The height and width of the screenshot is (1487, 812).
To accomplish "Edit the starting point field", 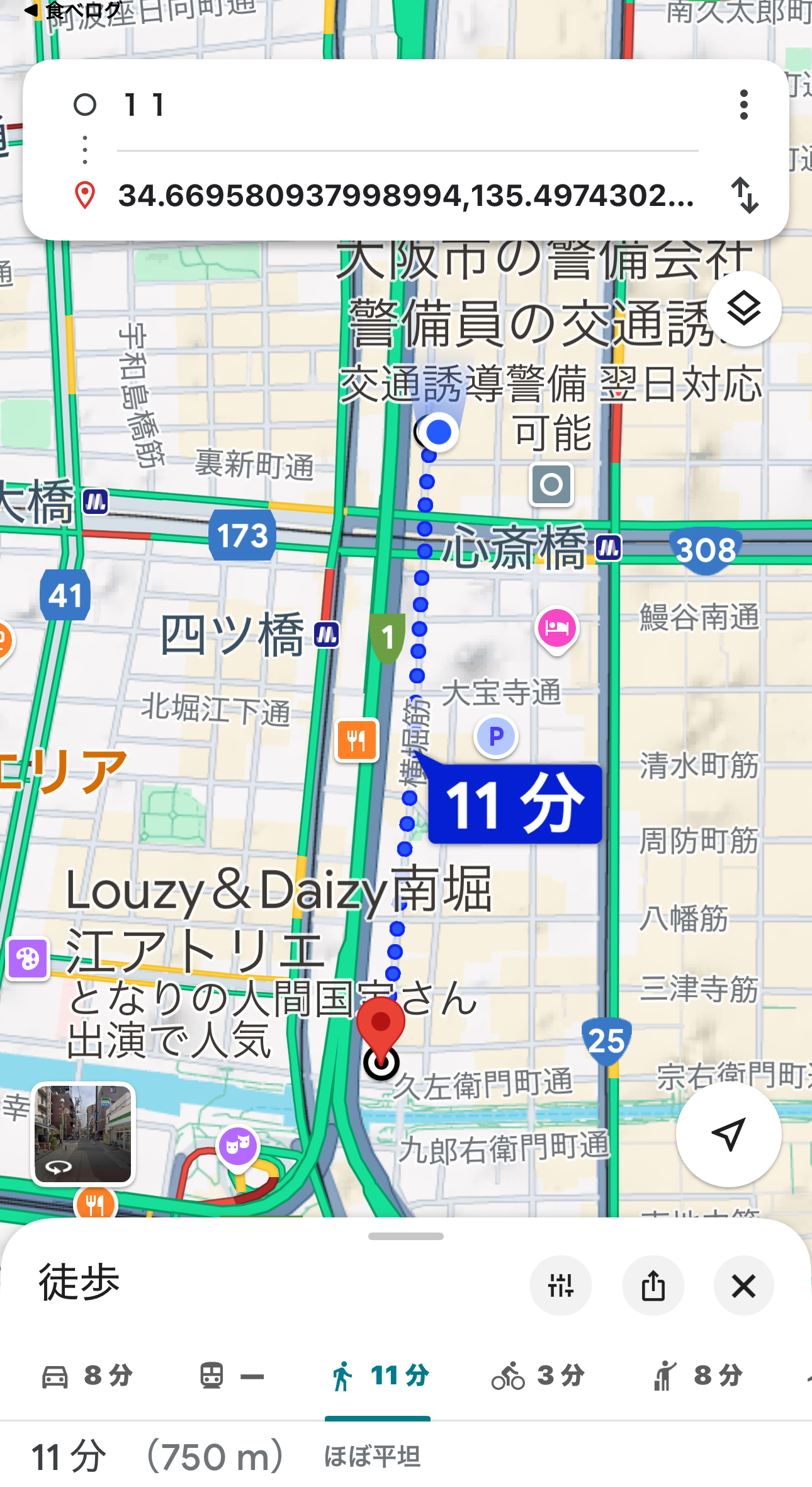I will click(x=403, y=105).
